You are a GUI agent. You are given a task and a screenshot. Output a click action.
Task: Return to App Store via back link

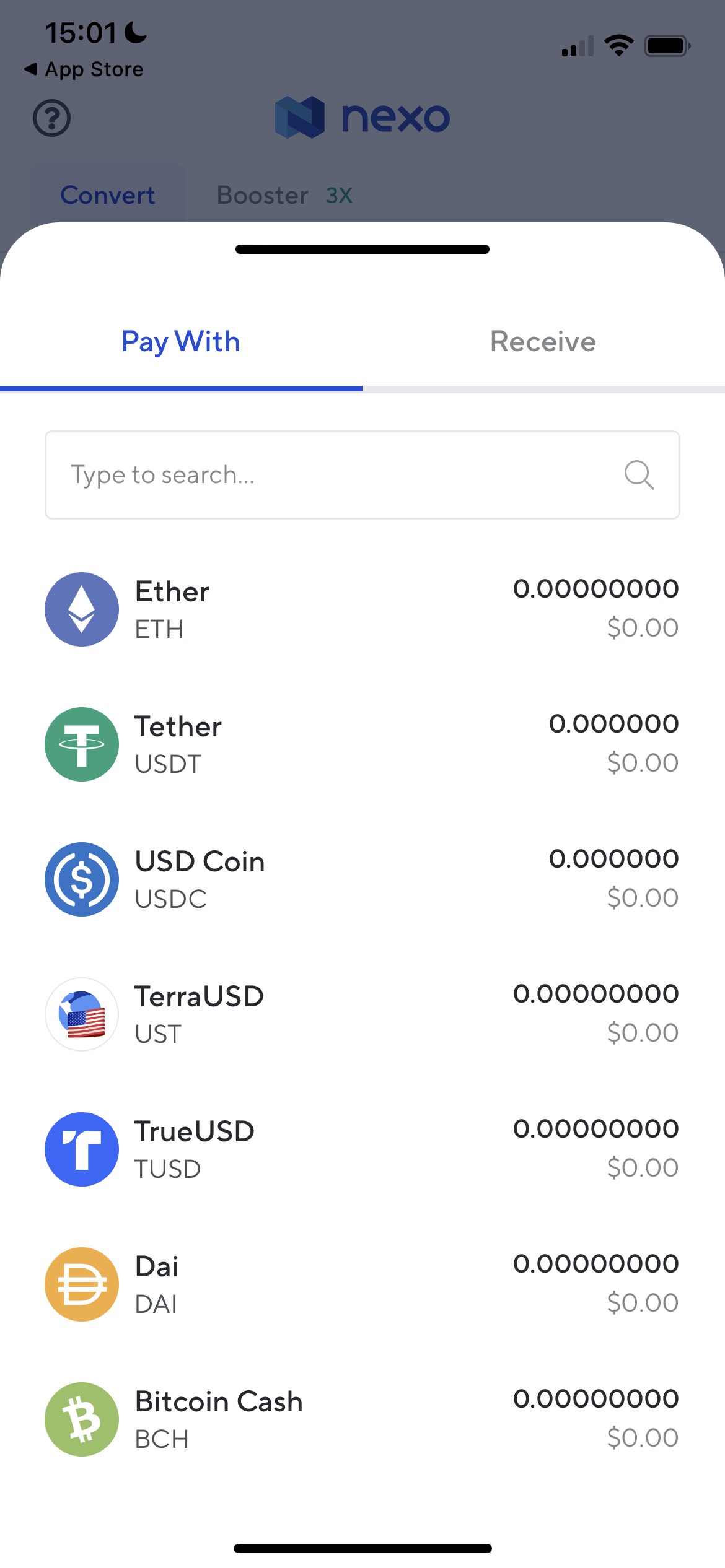coord(84,69)
